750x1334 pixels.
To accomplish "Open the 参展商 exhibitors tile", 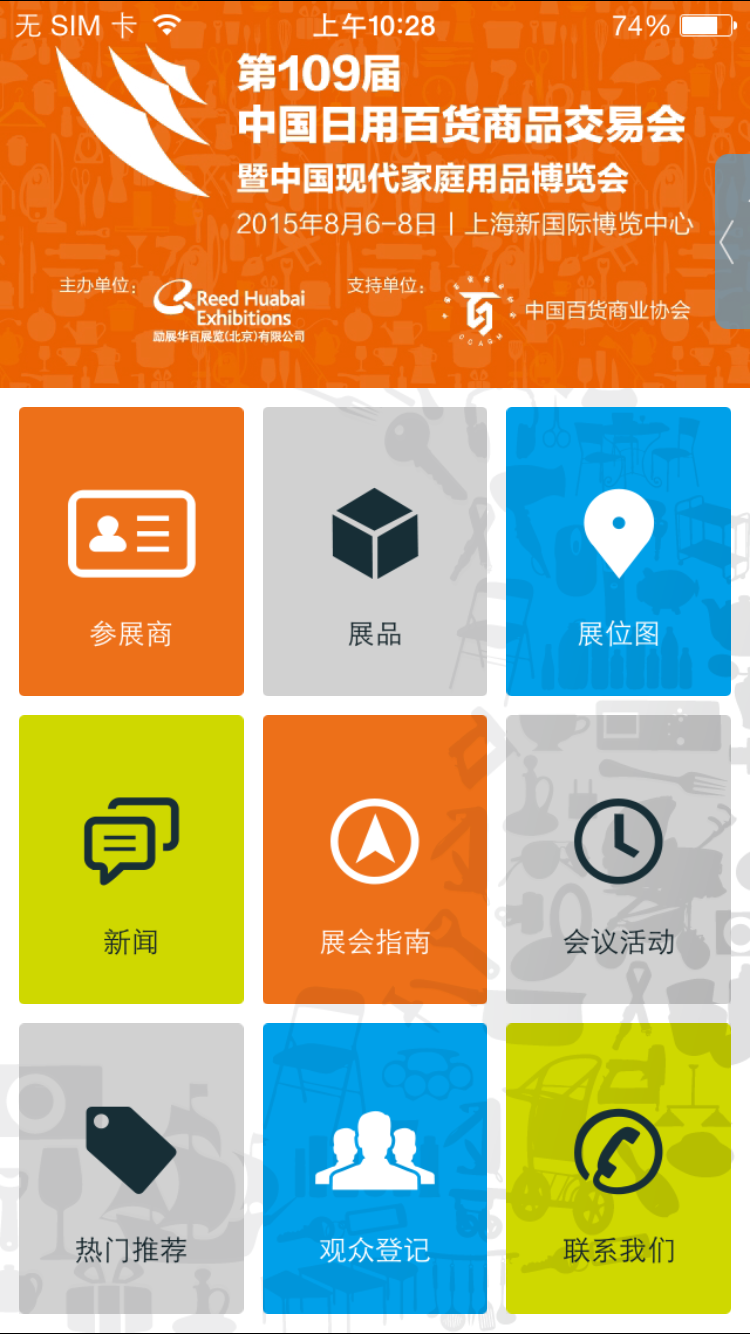I will pyautogui.click(x=131, y=551).
